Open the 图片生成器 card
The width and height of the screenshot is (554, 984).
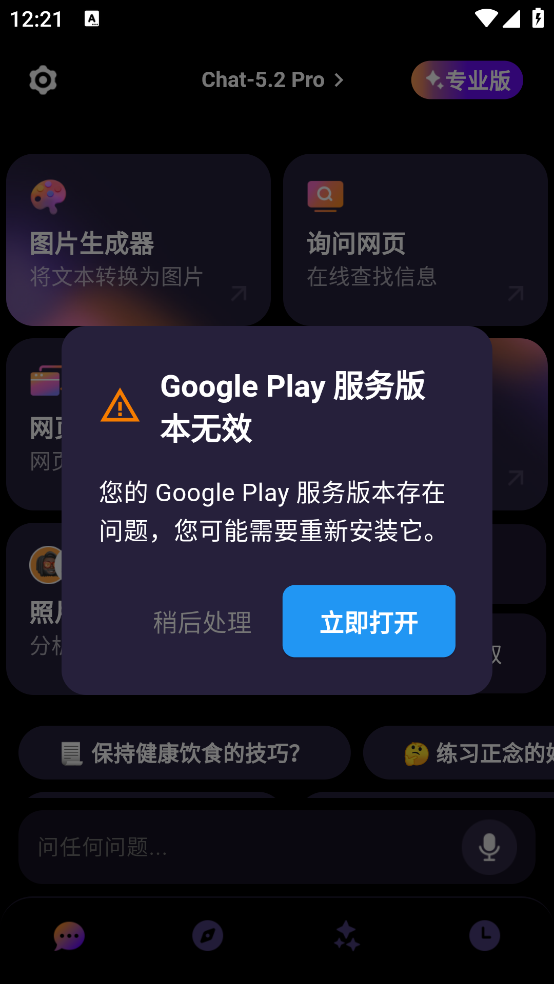139,240
